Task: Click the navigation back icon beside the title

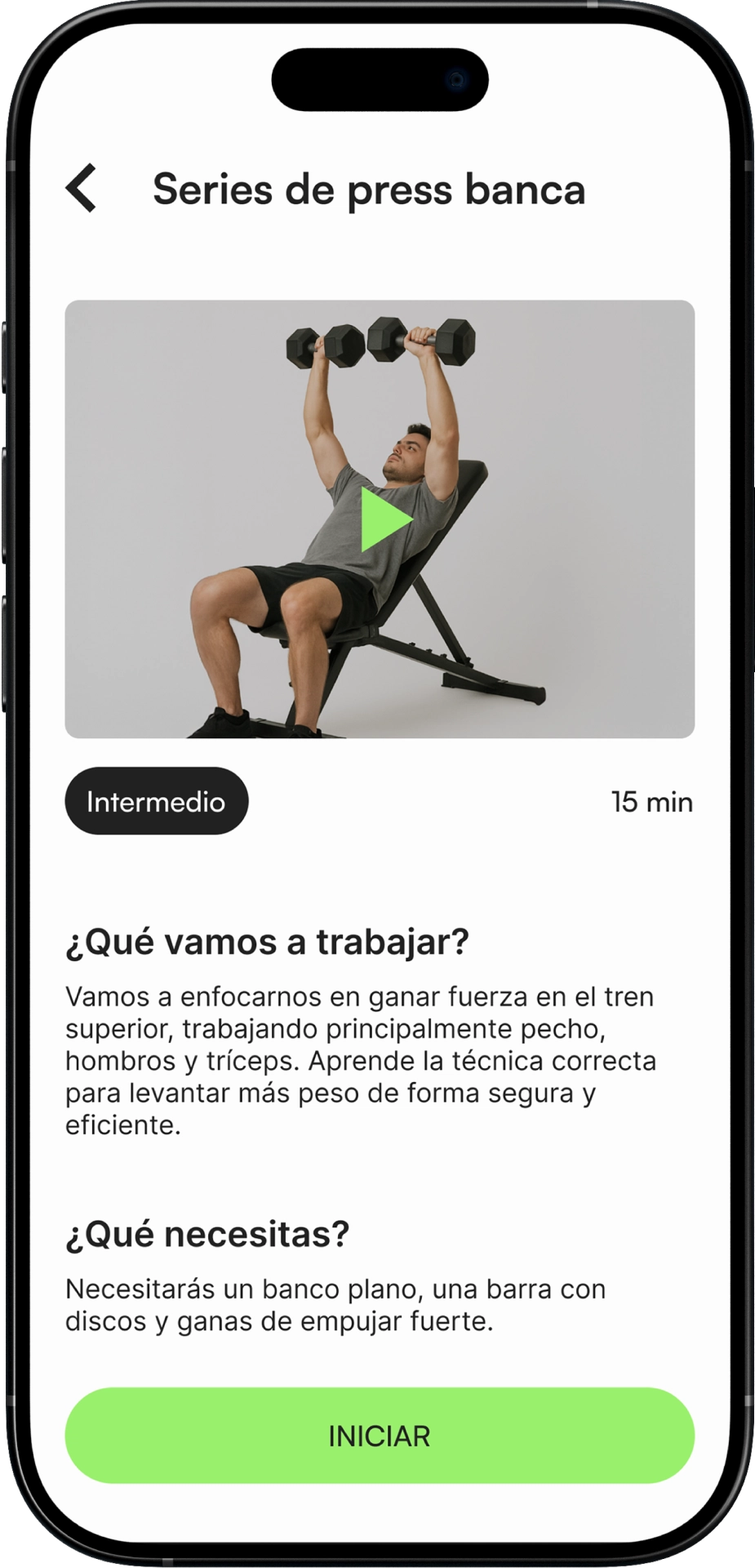Action: point(82,189)
